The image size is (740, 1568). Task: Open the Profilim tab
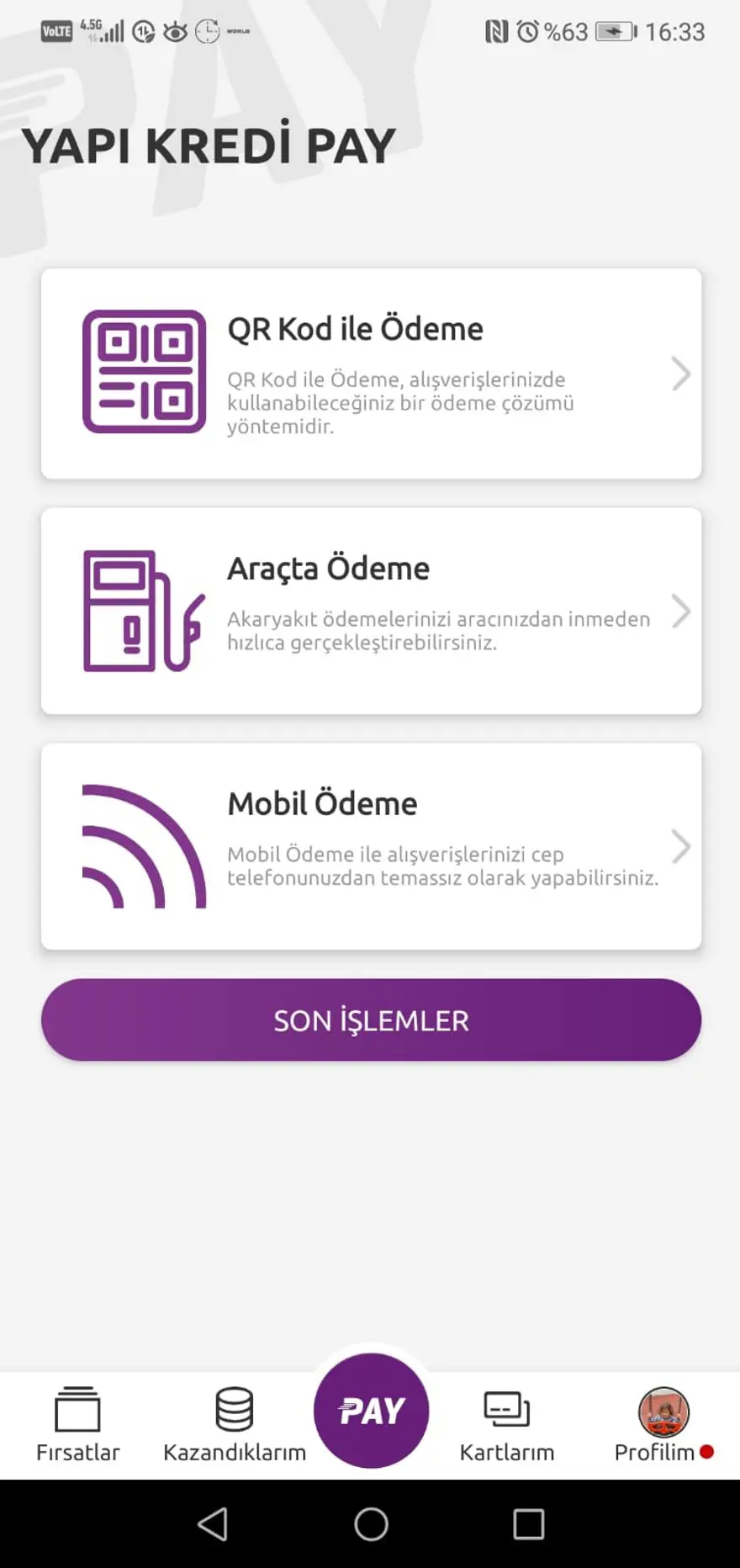point(663,1426)
